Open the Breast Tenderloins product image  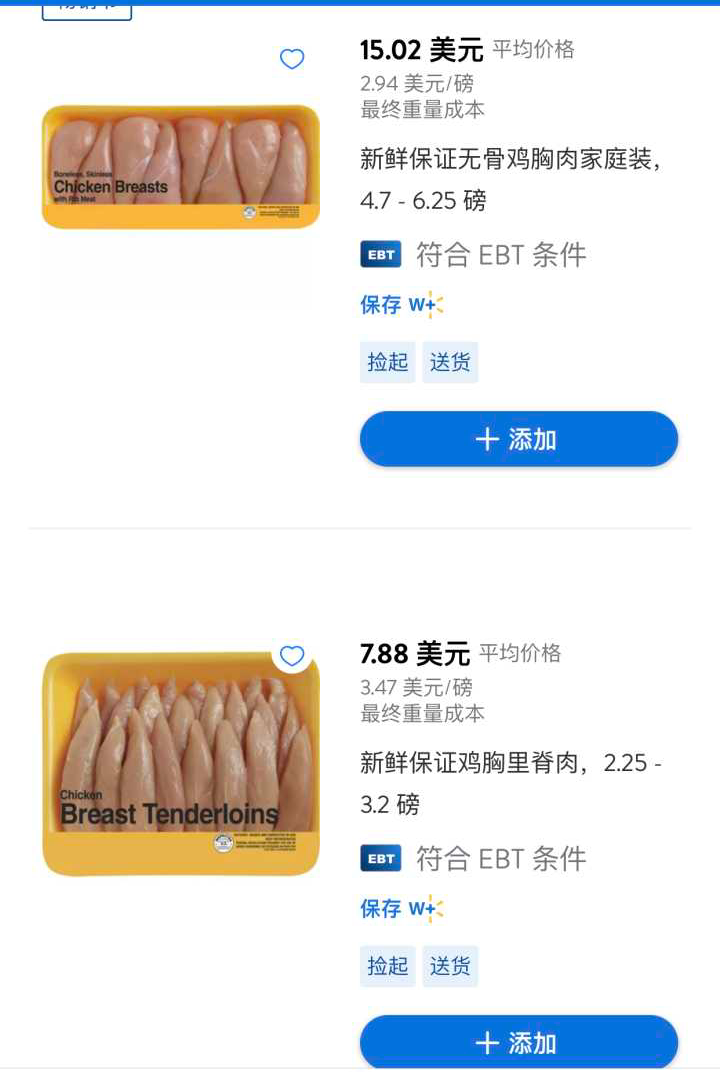tap(181, 765)
